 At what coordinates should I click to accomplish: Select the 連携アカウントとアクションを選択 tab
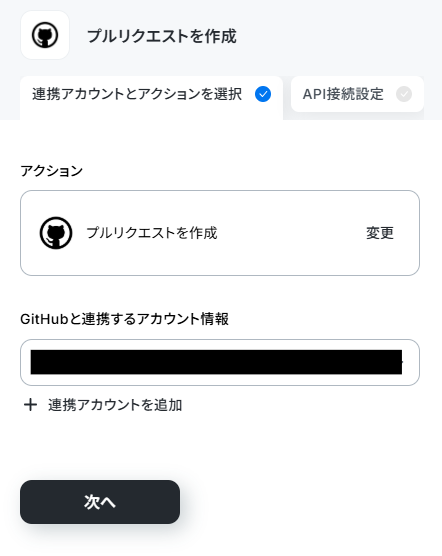151,98
